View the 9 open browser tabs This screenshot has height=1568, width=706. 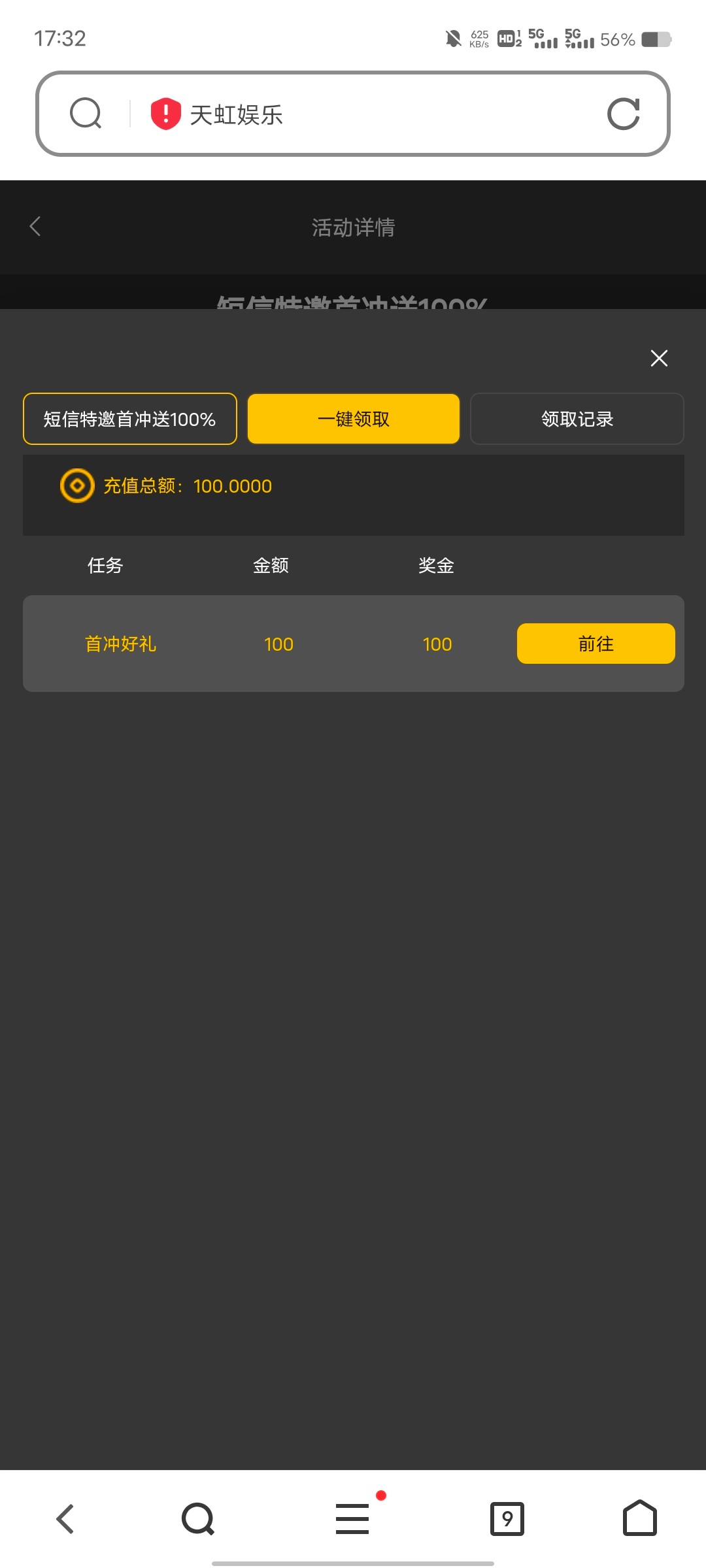(507, 1518)
